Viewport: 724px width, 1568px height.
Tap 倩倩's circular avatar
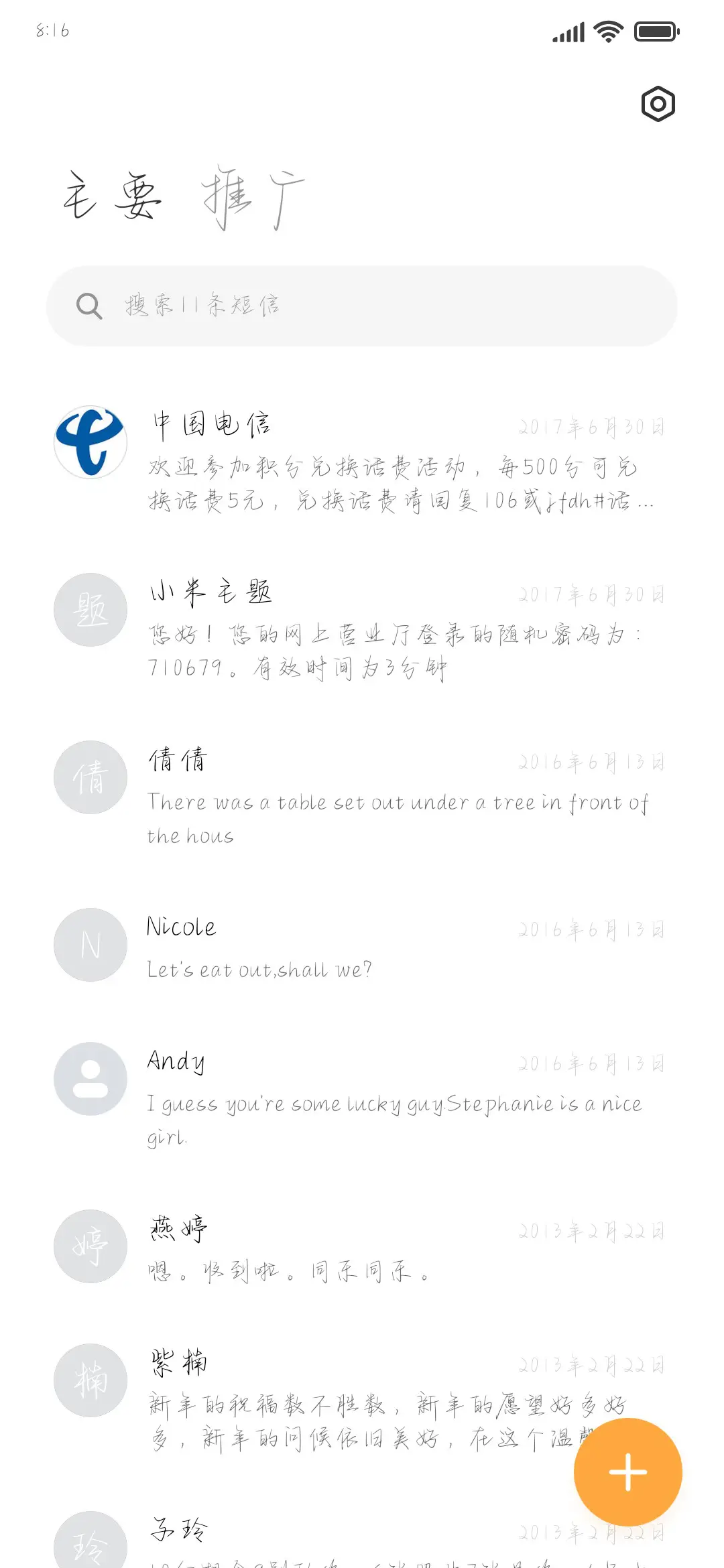90,777
